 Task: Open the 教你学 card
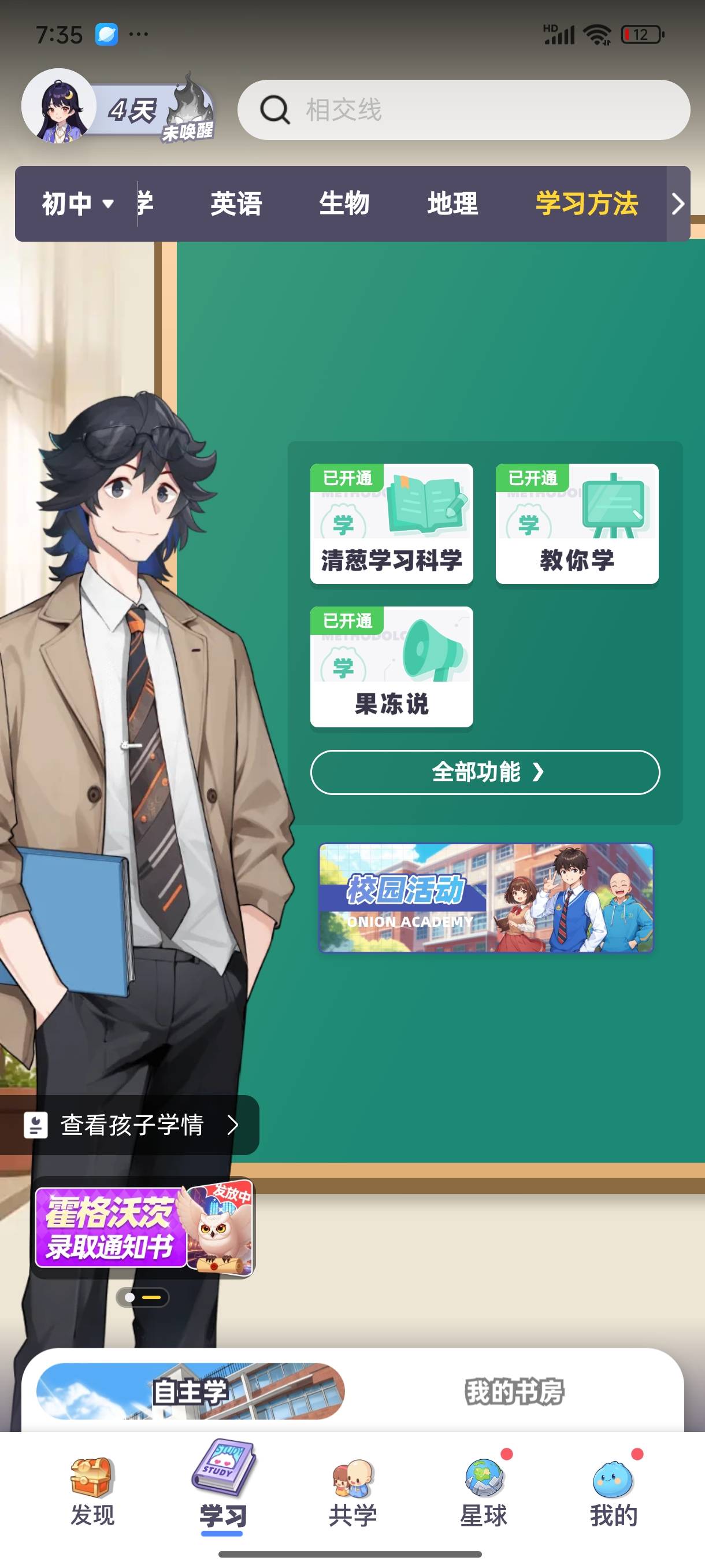[577, 524]
